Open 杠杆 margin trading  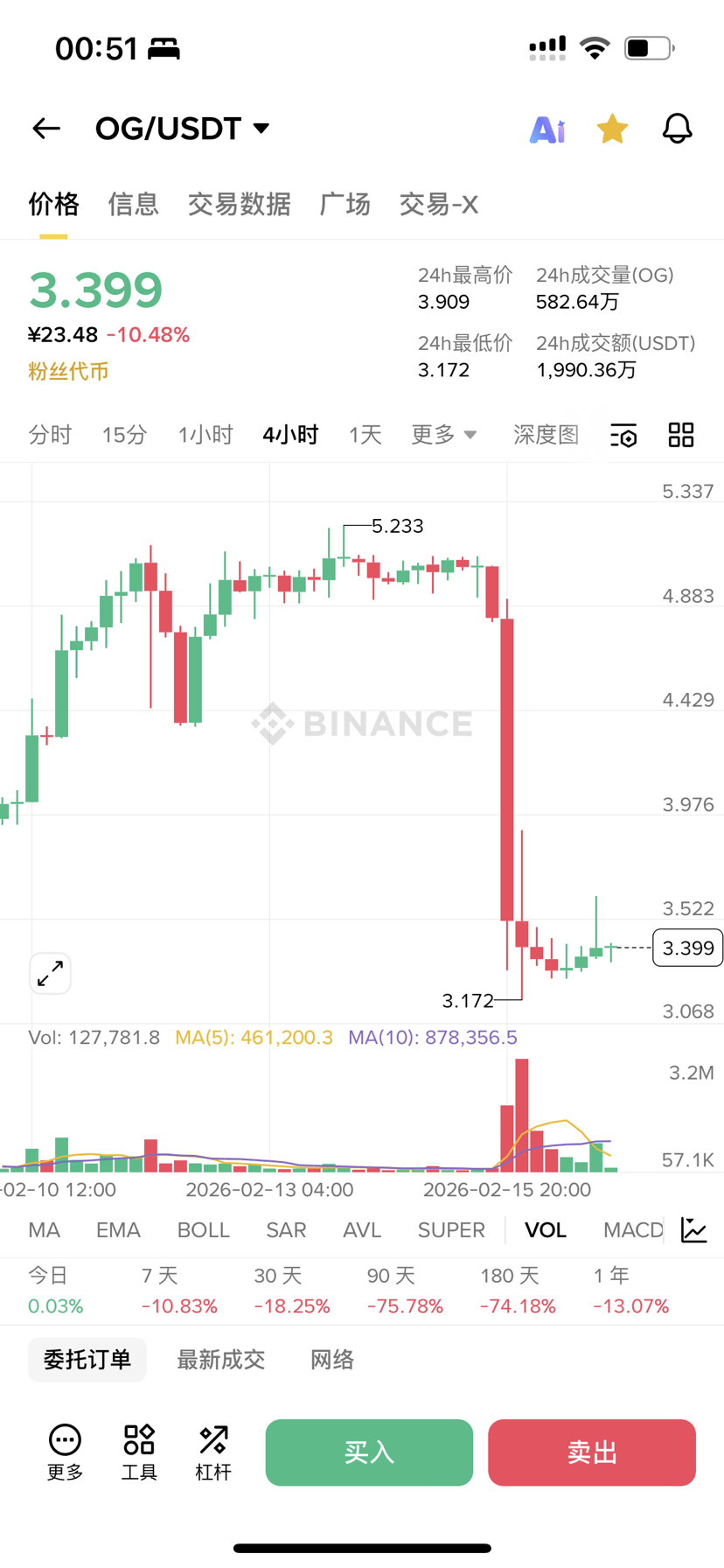213,1452
